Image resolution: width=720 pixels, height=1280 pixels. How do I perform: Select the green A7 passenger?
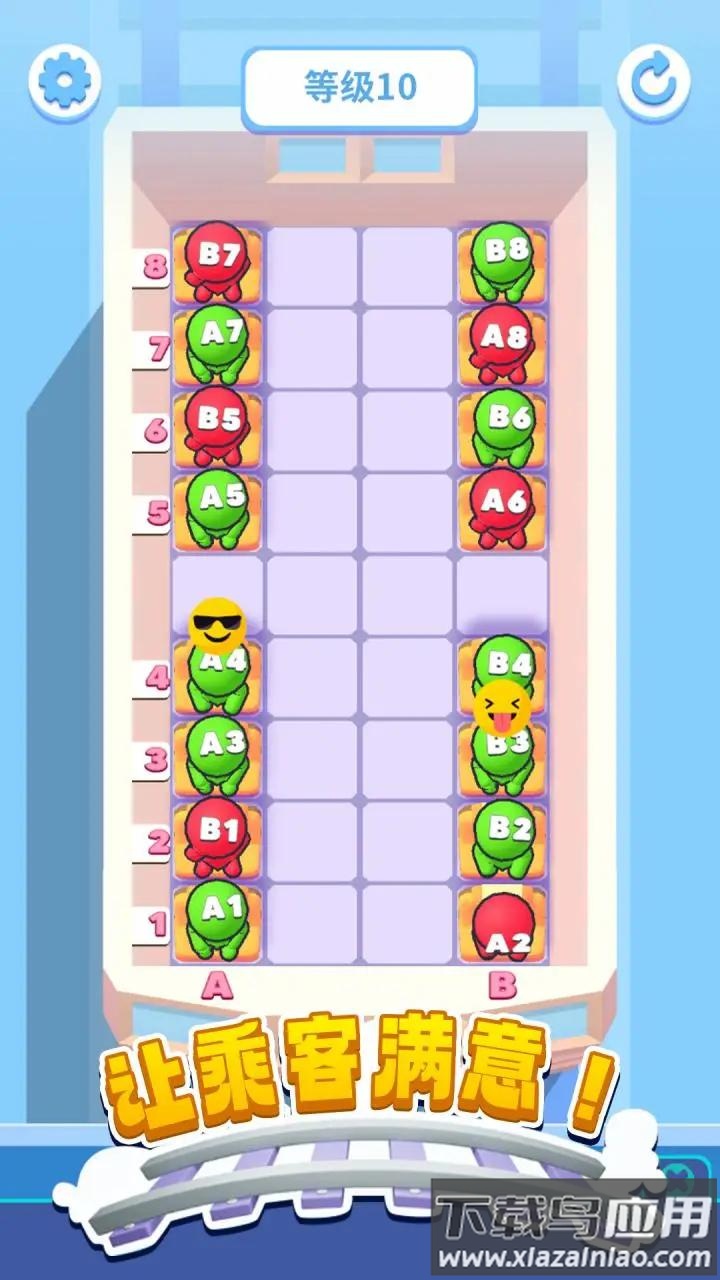(217, 344)
